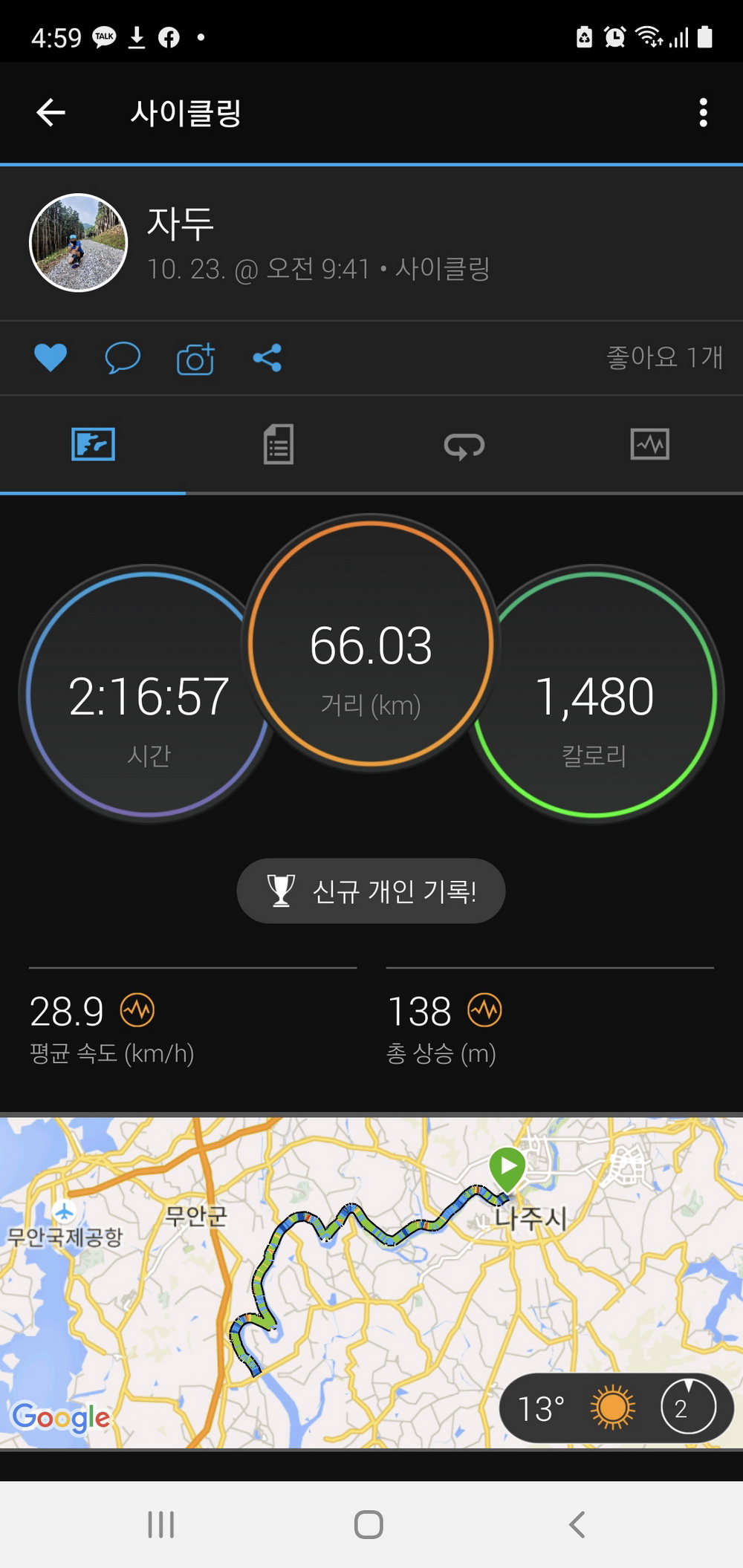Switch to the laps tab
This screenshot has height=1568, width=743.
pyautogui.click(x=464, y=446)
